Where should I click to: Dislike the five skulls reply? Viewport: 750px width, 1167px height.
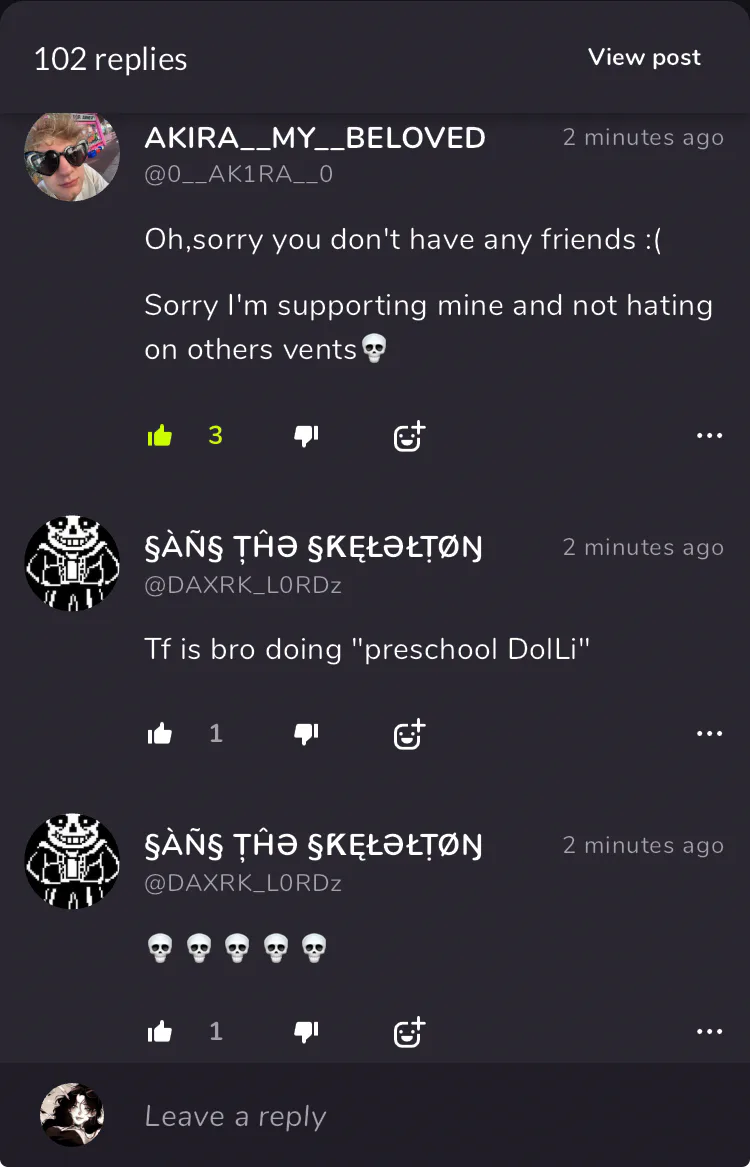(306, 1032)
